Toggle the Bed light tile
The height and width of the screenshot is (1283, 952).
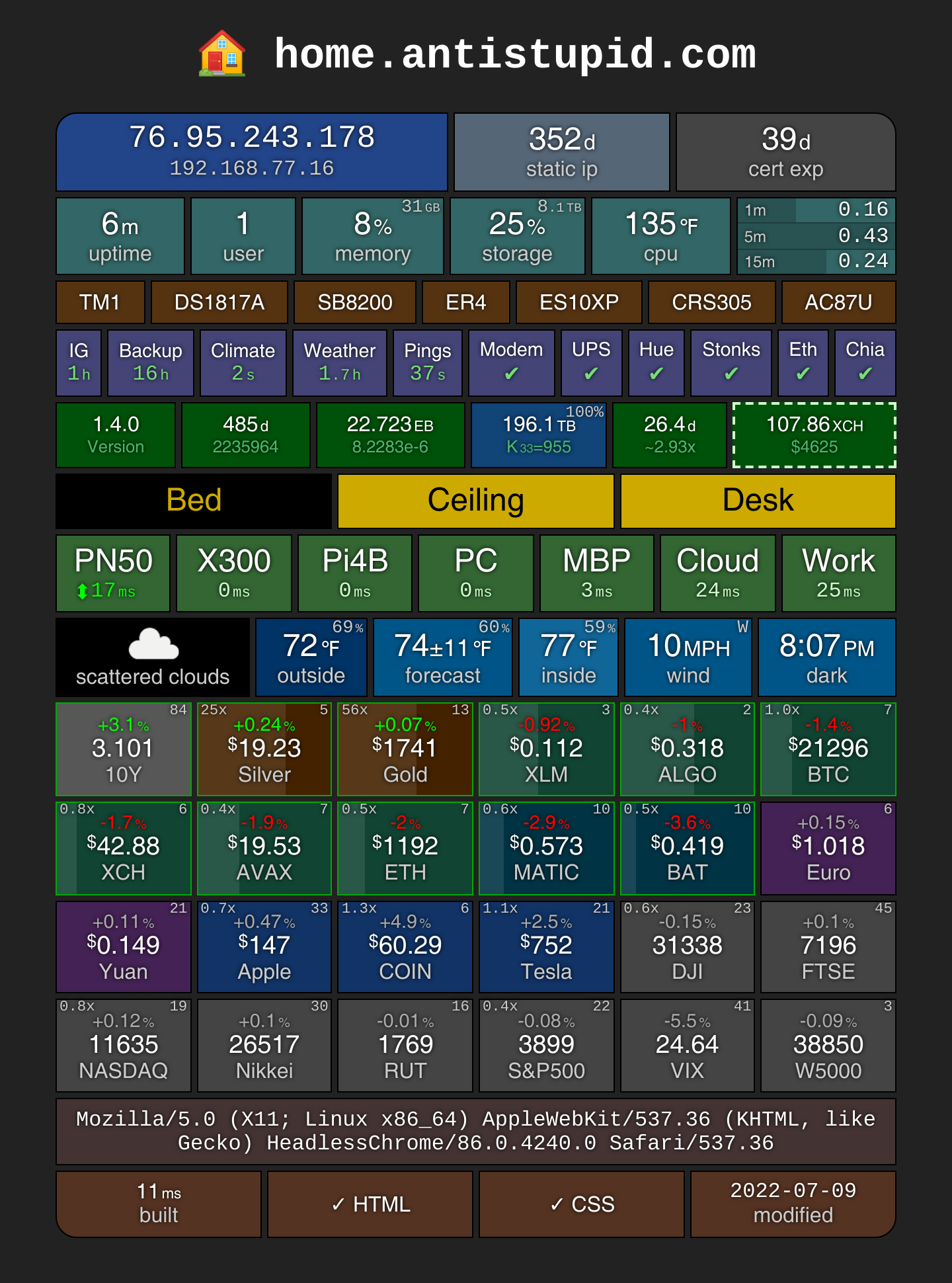tap(194, 501)
